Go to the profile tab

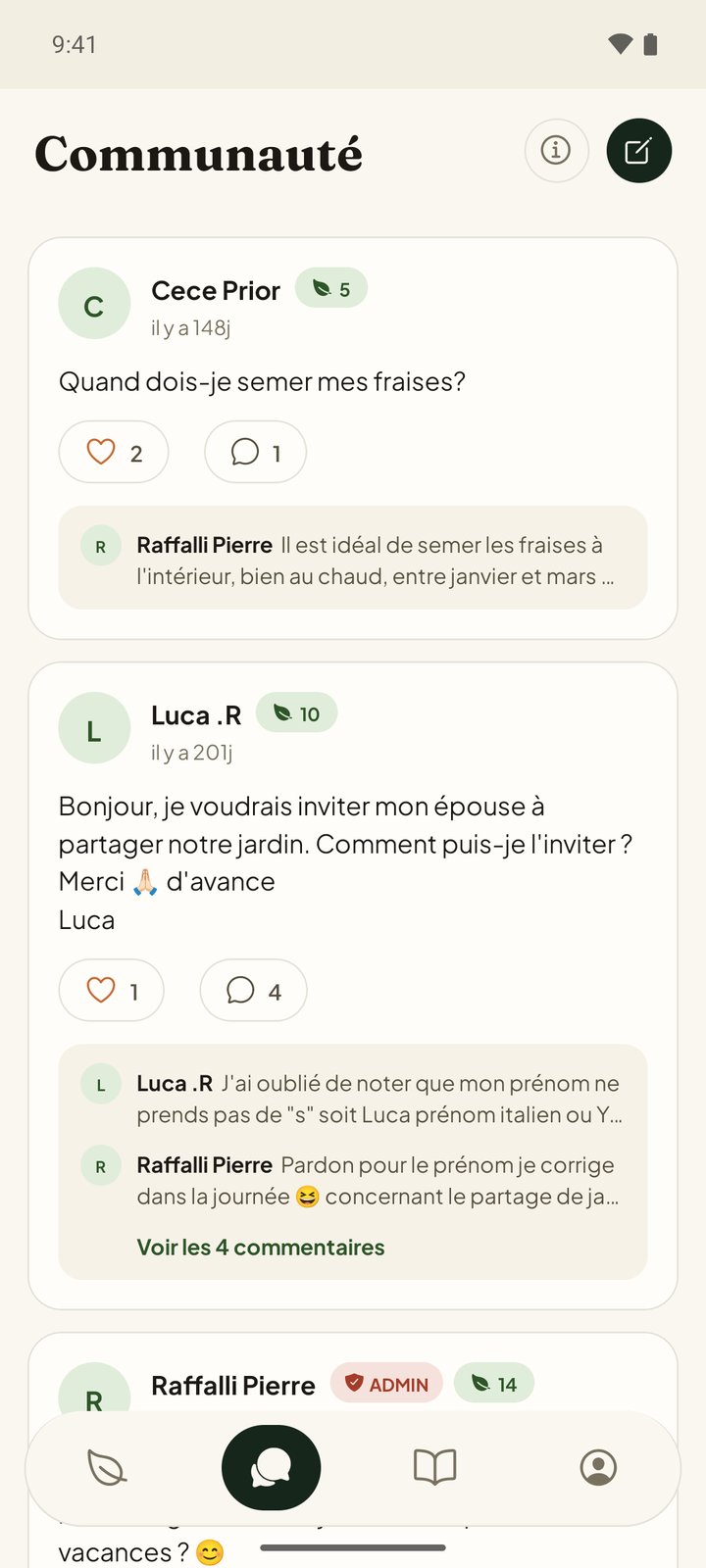coord(598,1467)
